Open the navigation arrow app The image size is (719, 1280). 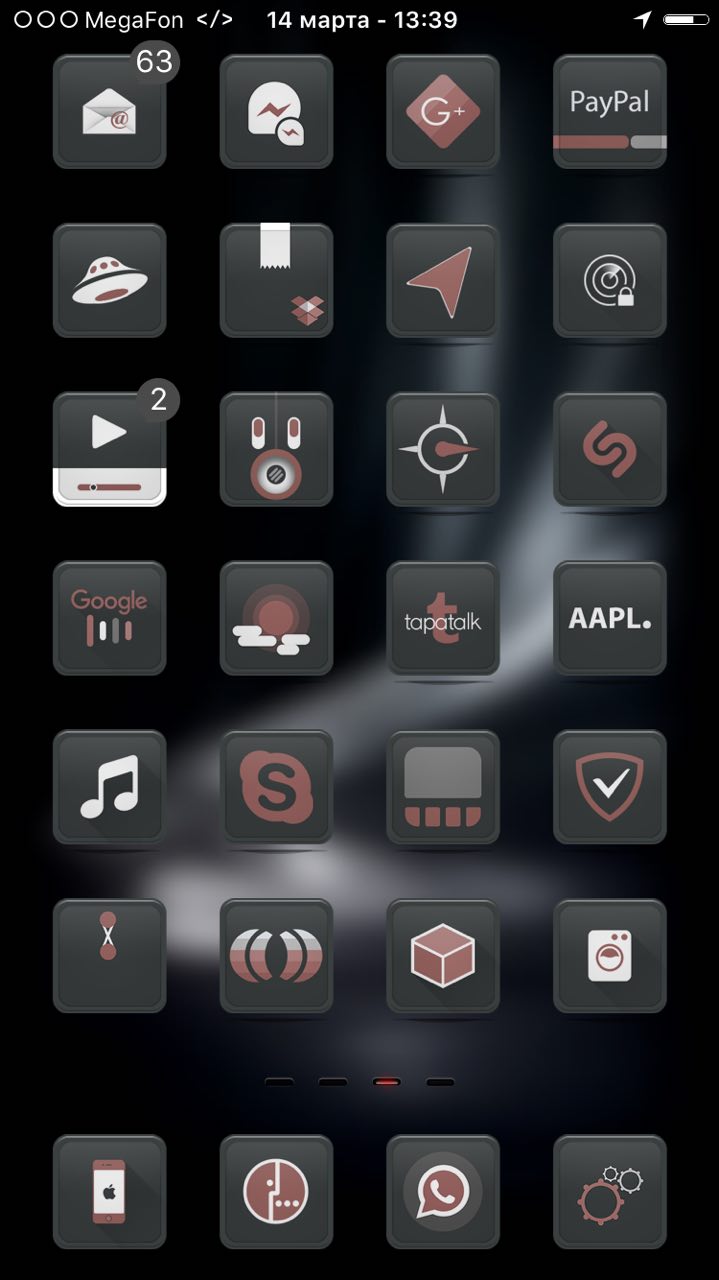(443, 280)
